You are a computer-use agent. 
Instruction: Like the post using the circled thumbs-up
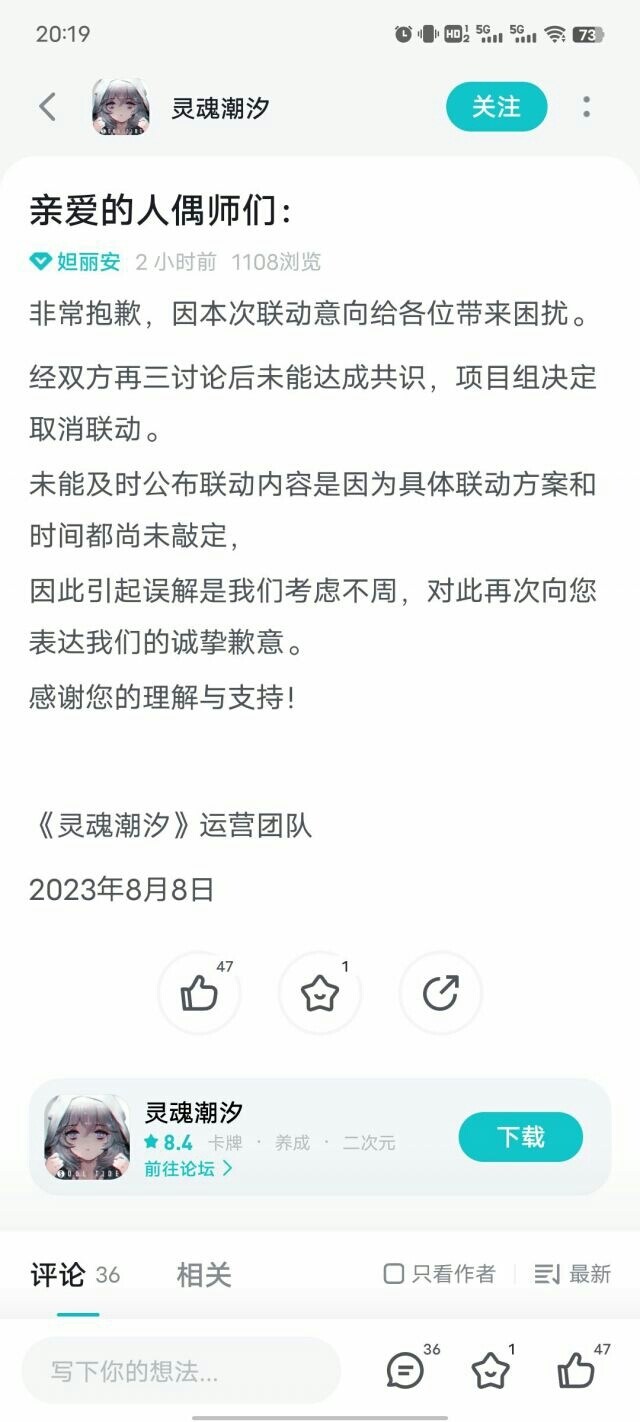point(199,993)
